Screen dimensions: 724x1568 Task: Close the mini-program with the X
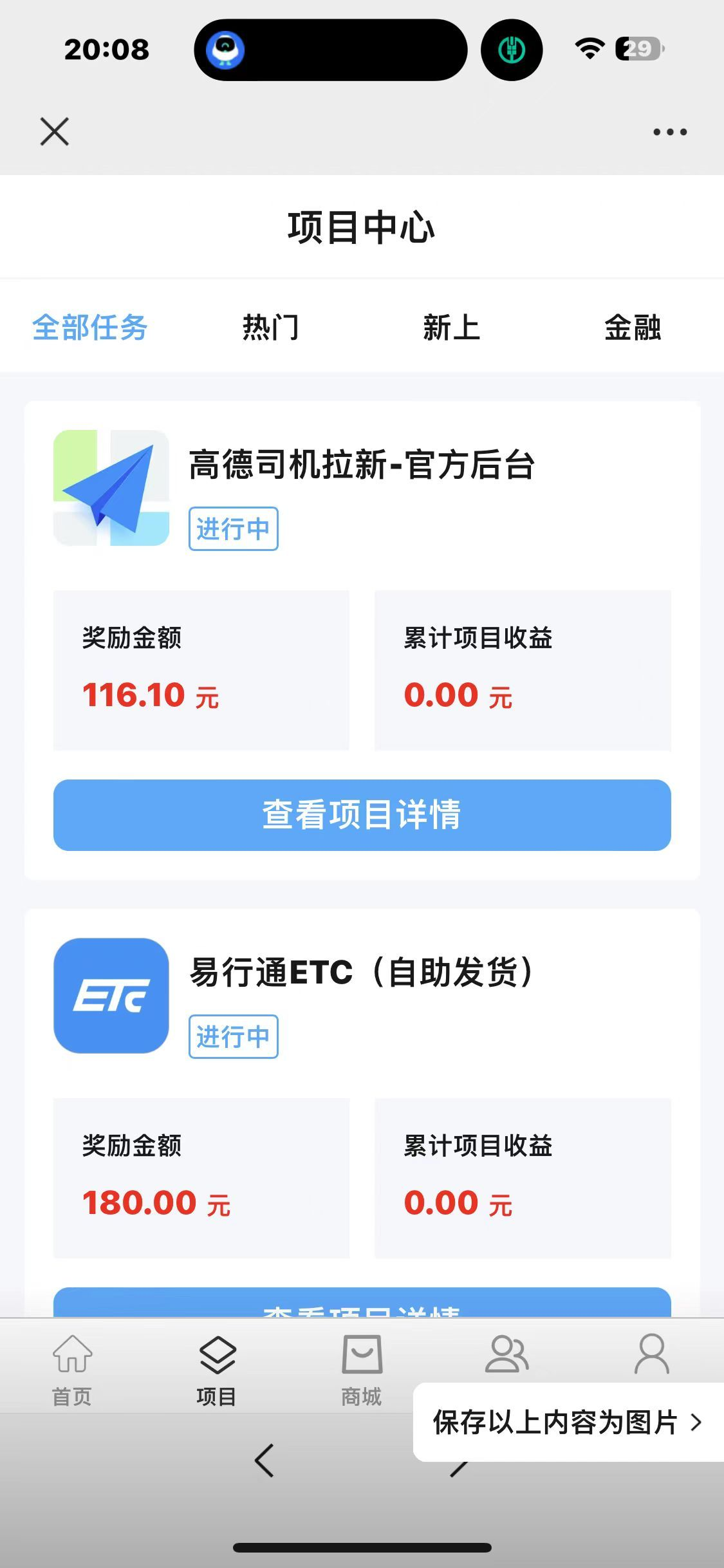[54, 132]
